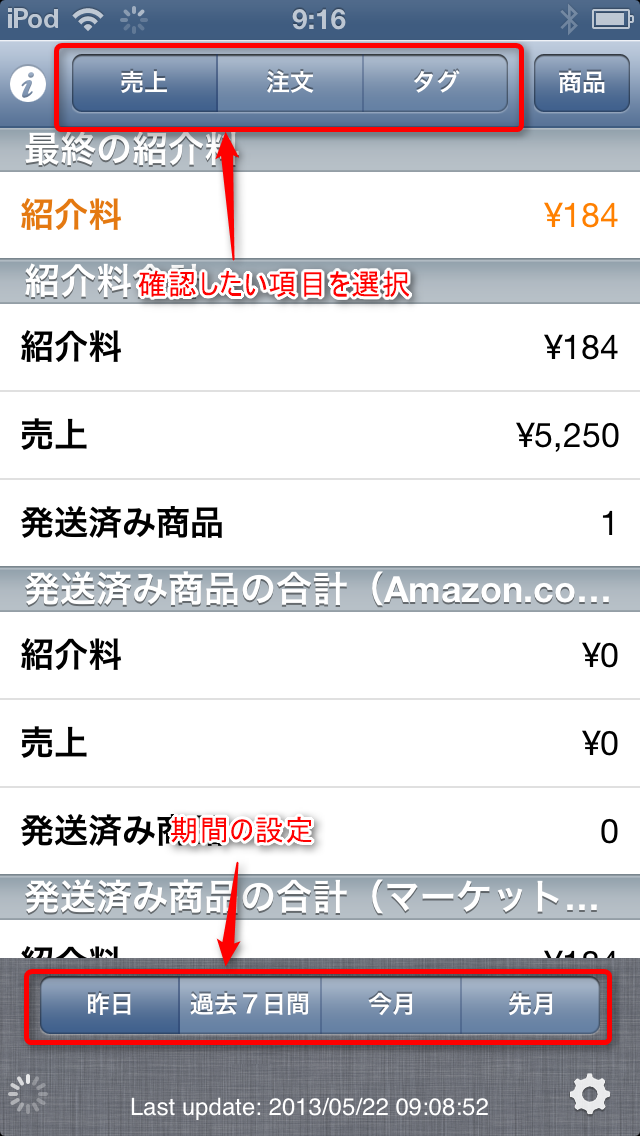Viewport: 640px width, 1136px height.
Task: Select the 昨日 period
Action: [109, 1005]
